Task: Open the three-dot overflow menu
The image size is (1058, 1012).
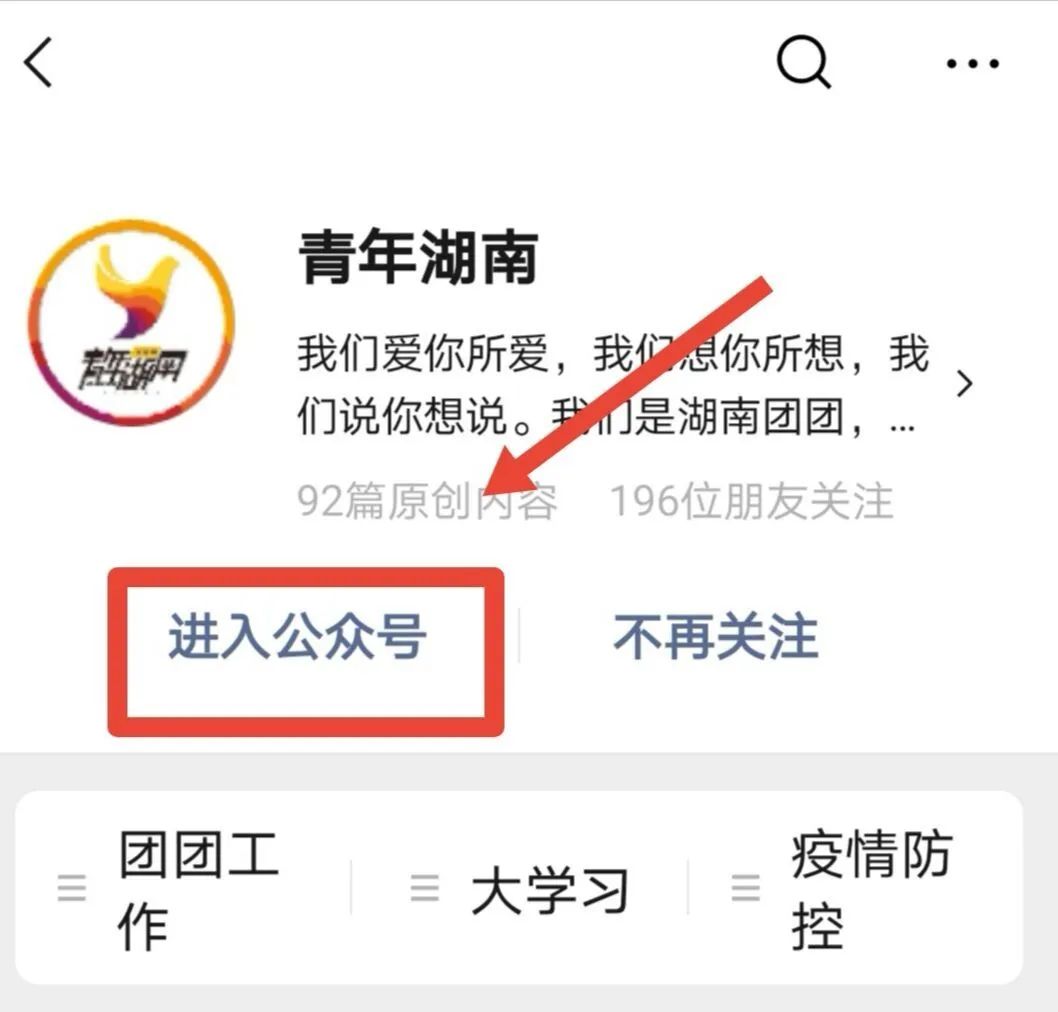Action: coord(972,64)
